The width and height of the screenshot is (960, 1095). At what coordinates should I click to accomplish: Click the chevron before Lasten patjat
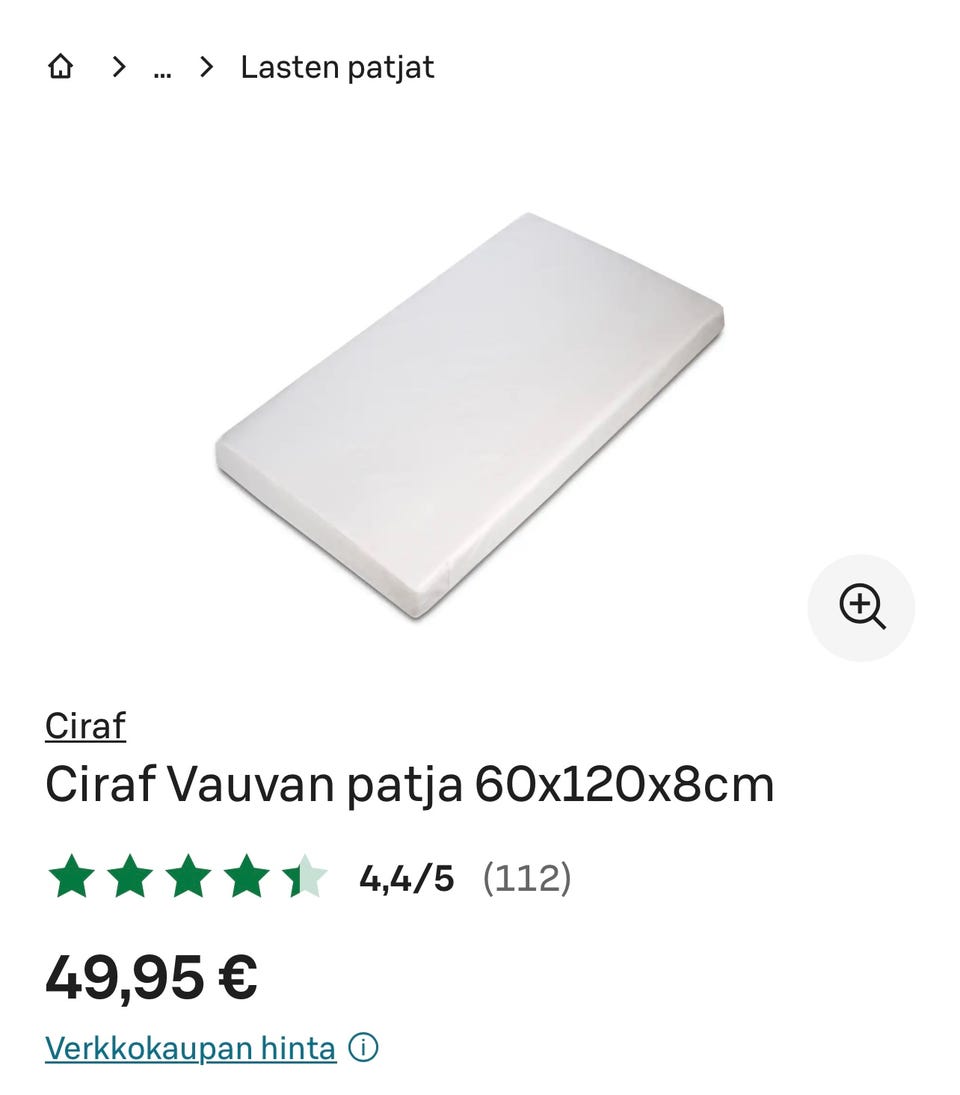(206, 67)
